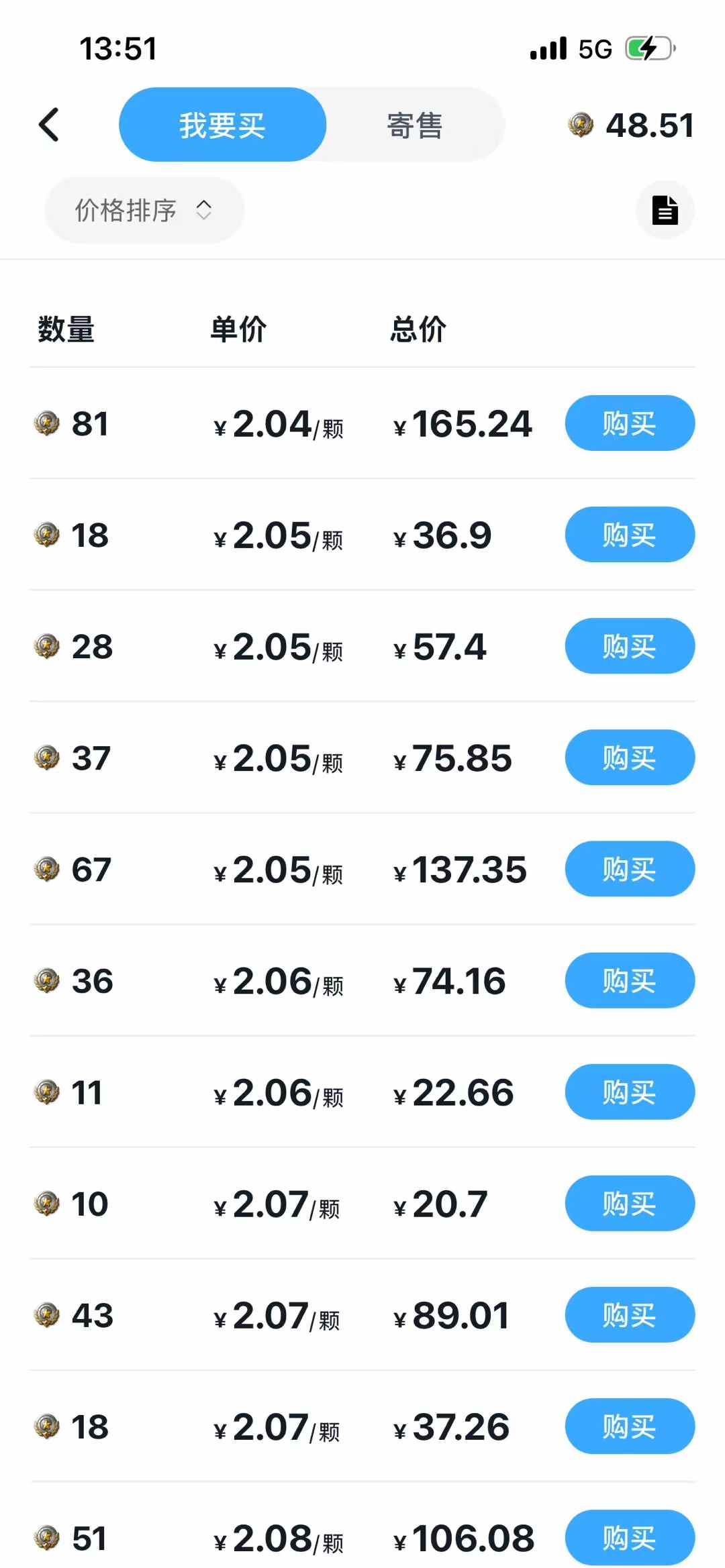Purchase the 28-coin listing at ¥57.4
This screenshot has width=725, height=1568.
[x=629, y=646]
